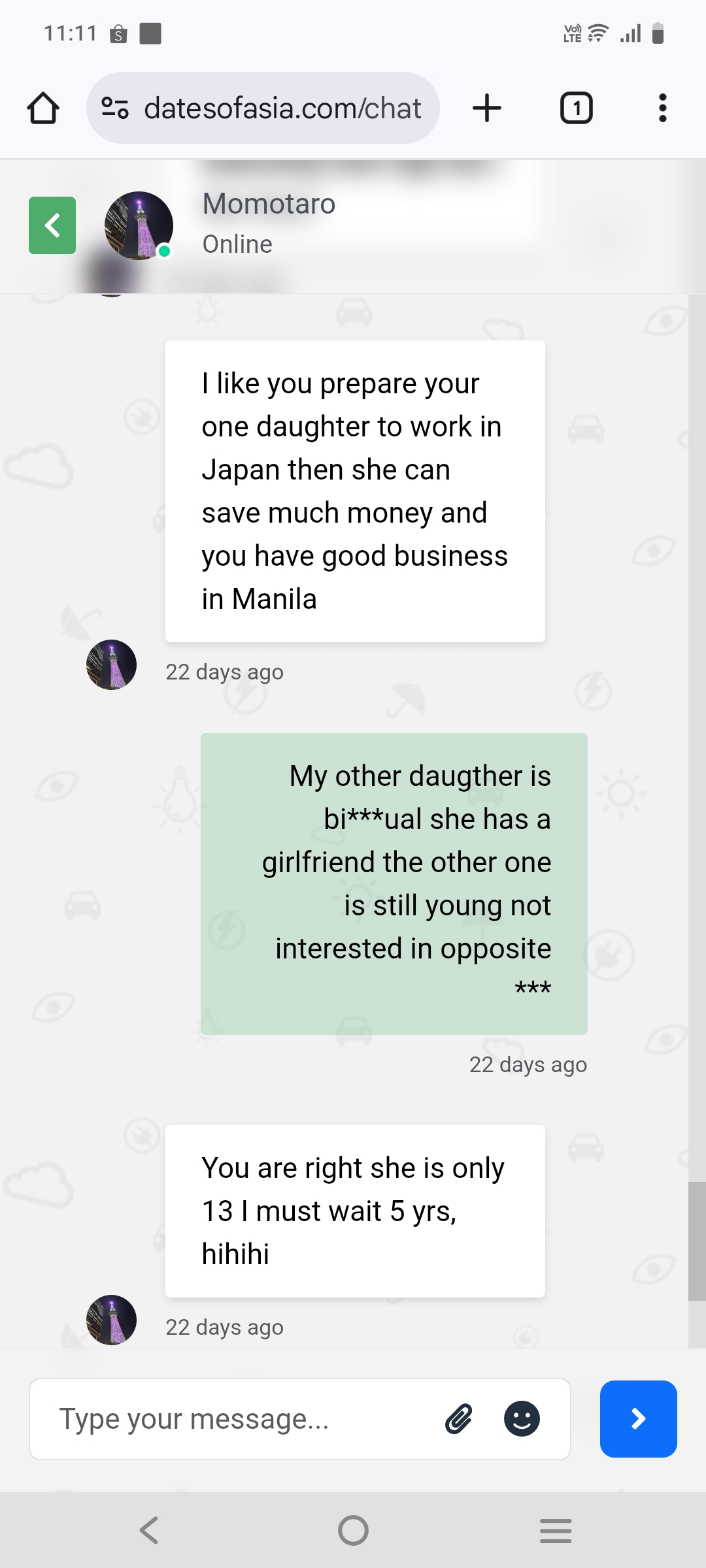Tap the green back arrow button

(x=52, y=225)
